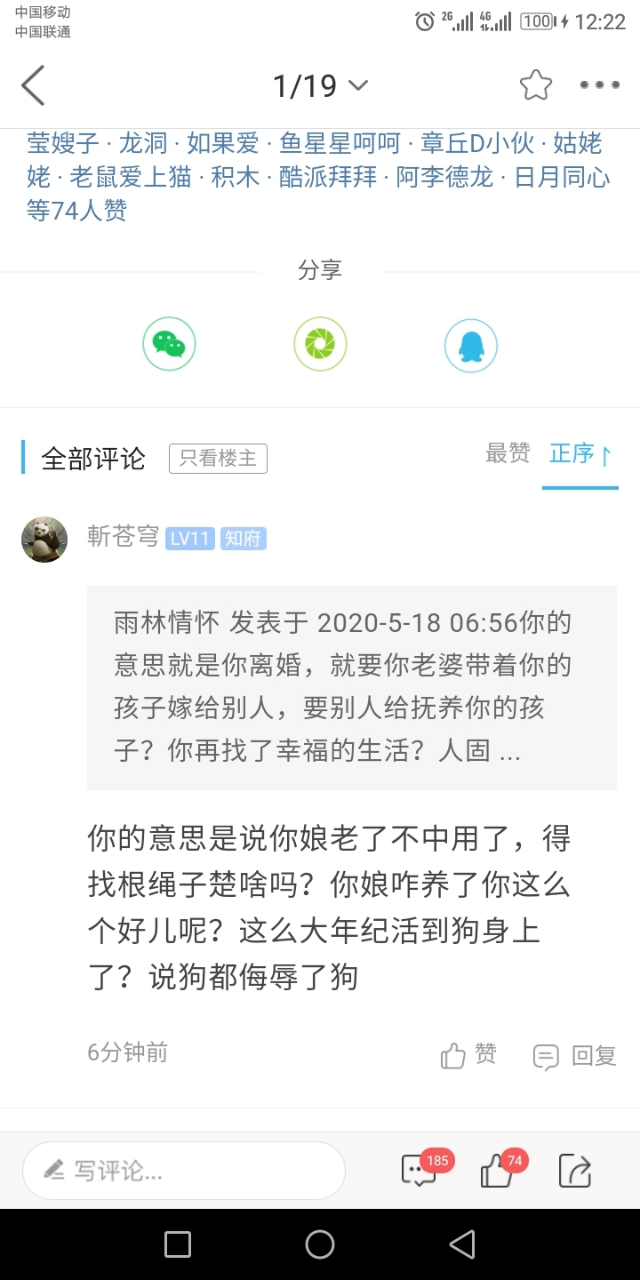Share to WeChat Moments with the green shutter icon
This screenshot has width=640, height=1280.
point(320,346)
